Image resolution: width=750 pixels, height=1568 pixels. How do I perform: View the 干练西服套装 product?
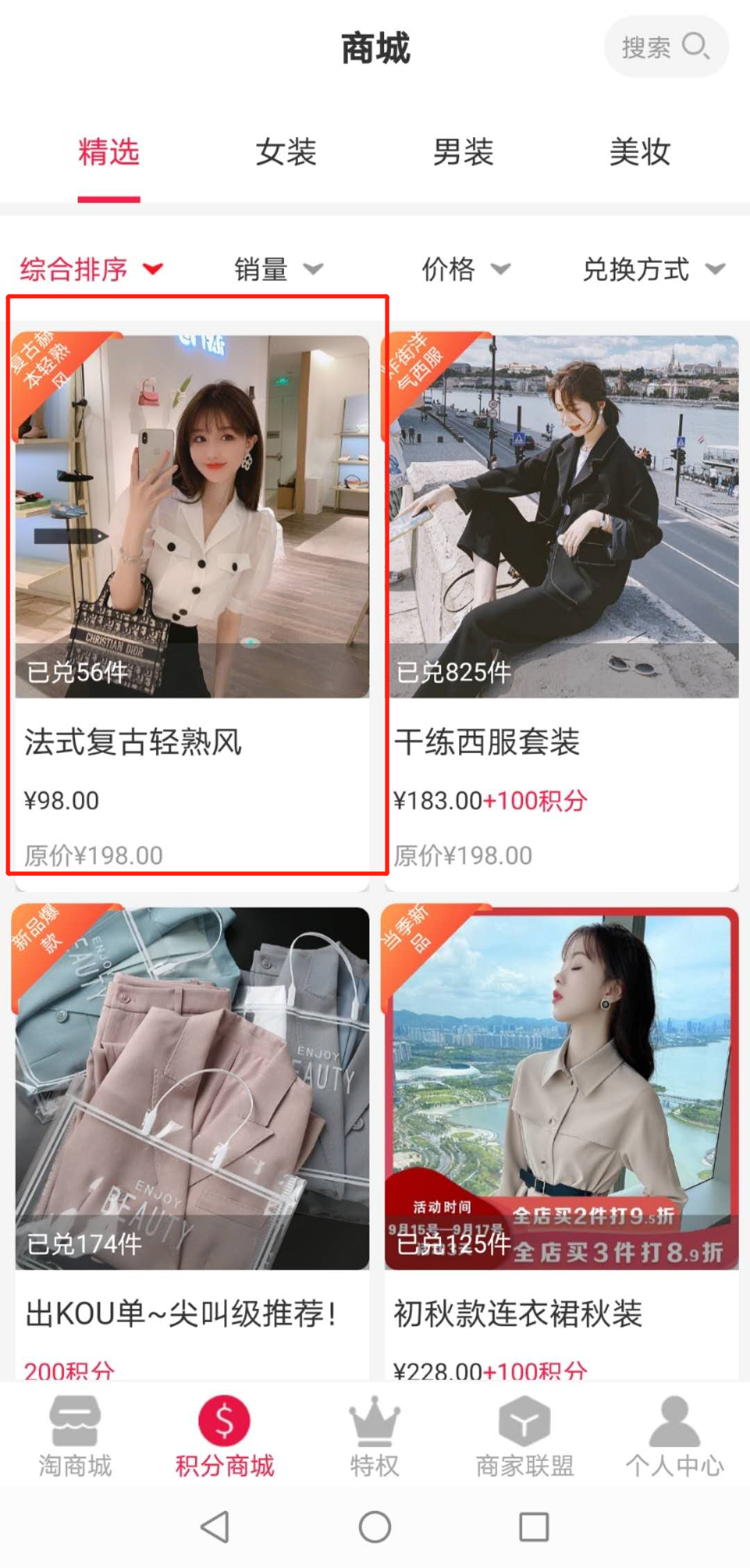[561, 584]
